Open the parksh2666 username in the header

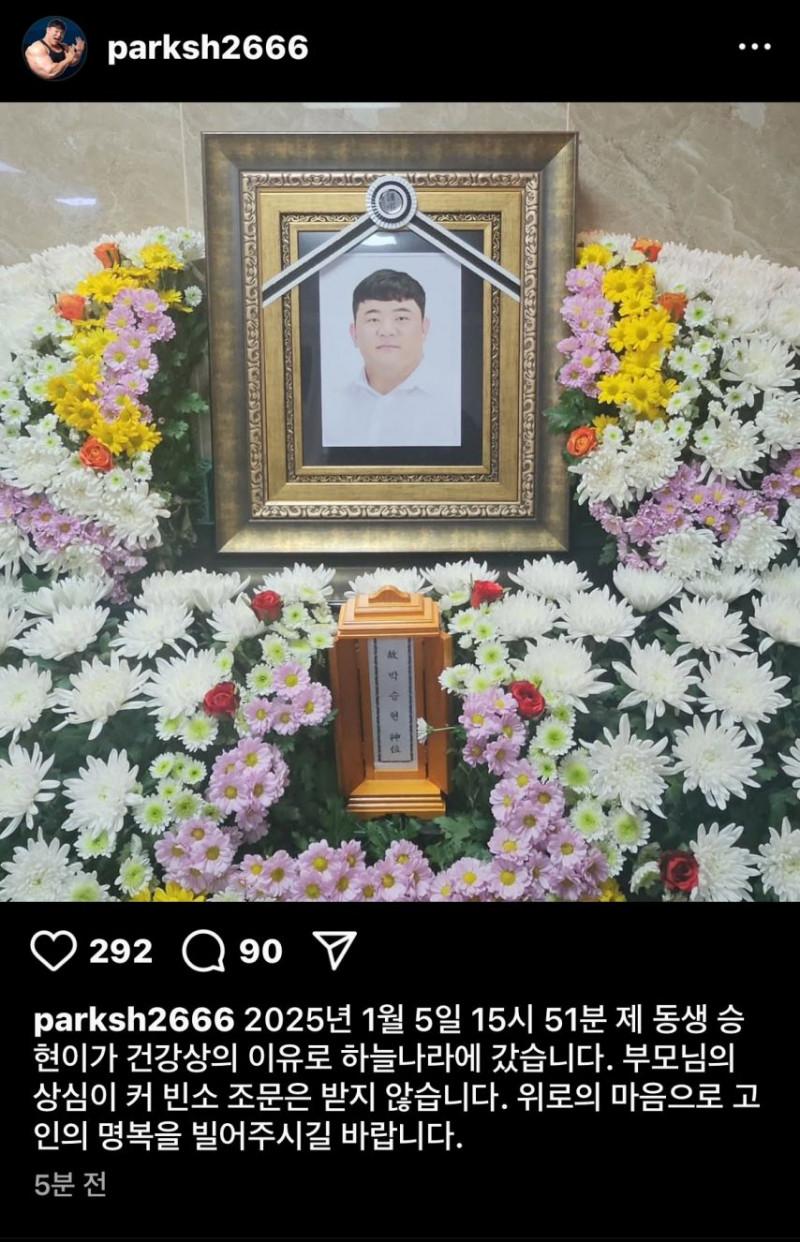(x=208, y=48)
